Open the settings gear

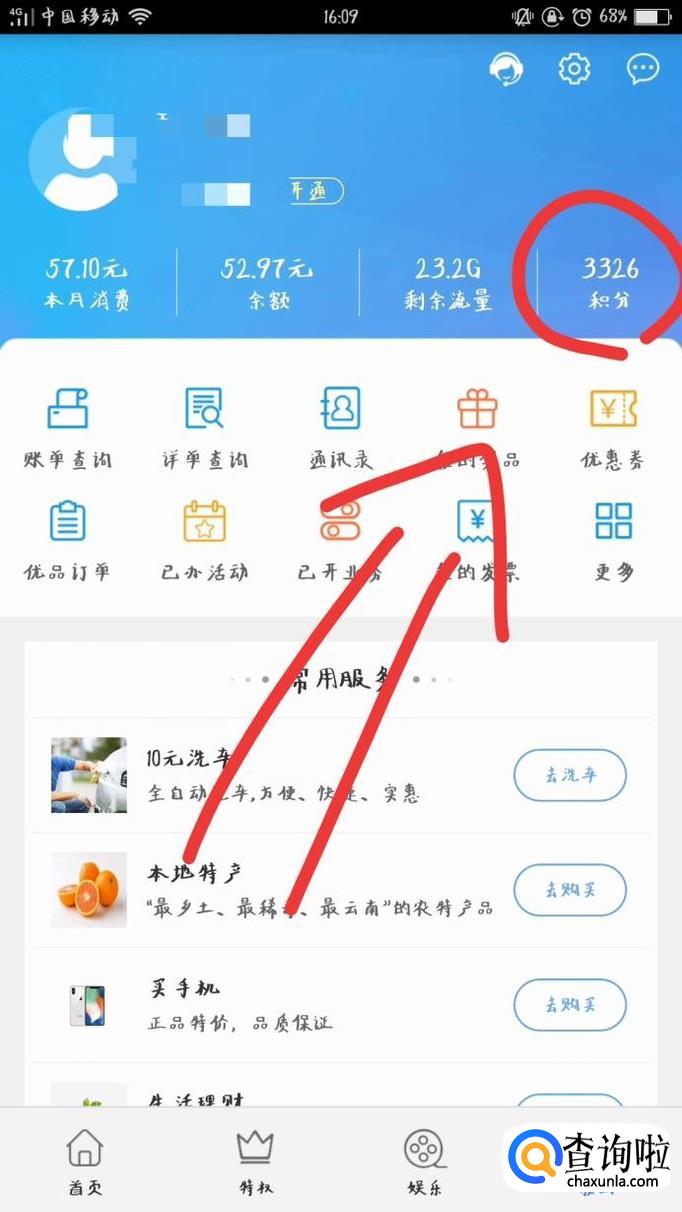574,68
